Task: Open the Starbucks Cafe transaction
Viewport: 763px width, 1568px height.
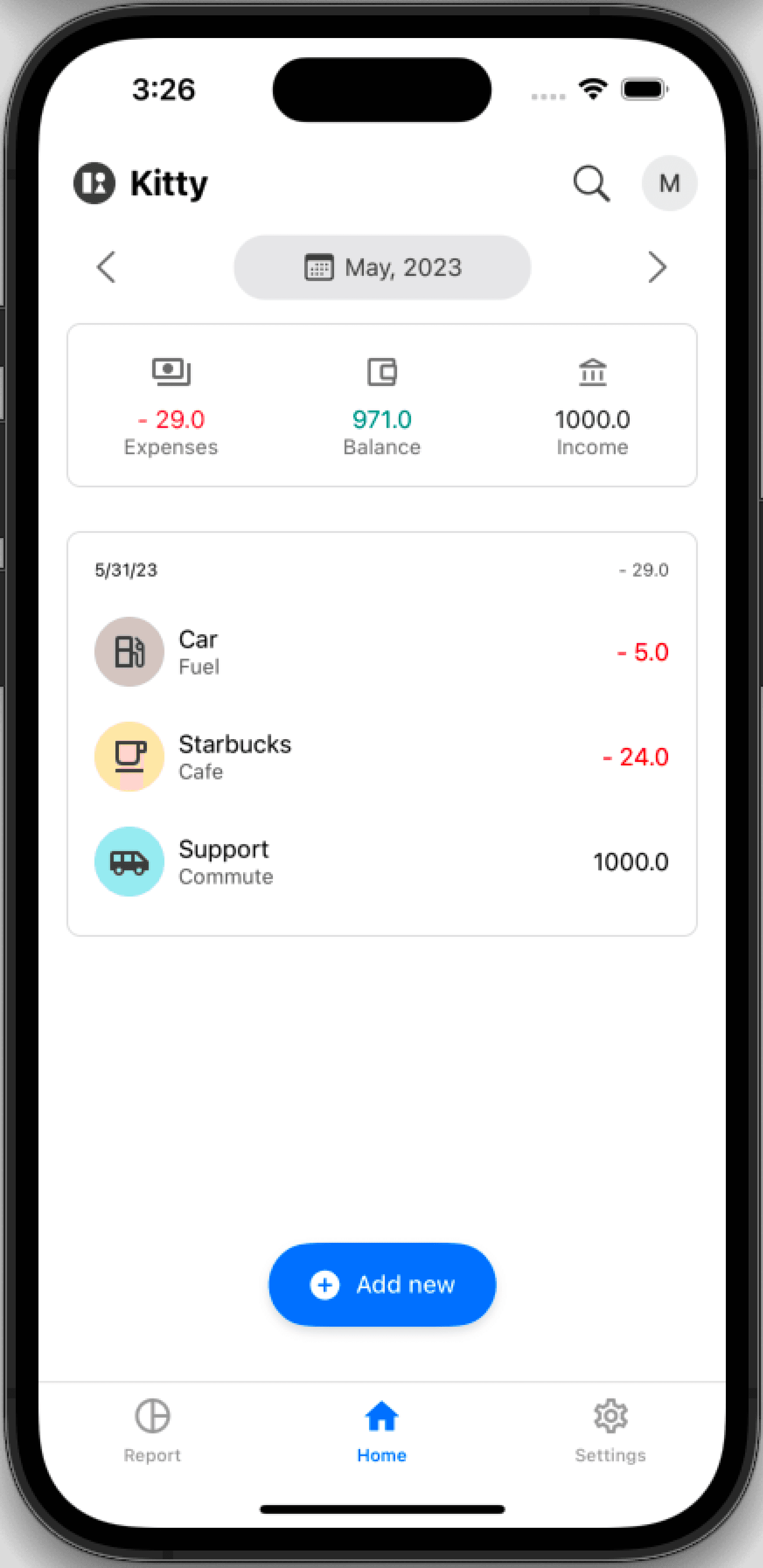Action: click(x=381, y=757)
